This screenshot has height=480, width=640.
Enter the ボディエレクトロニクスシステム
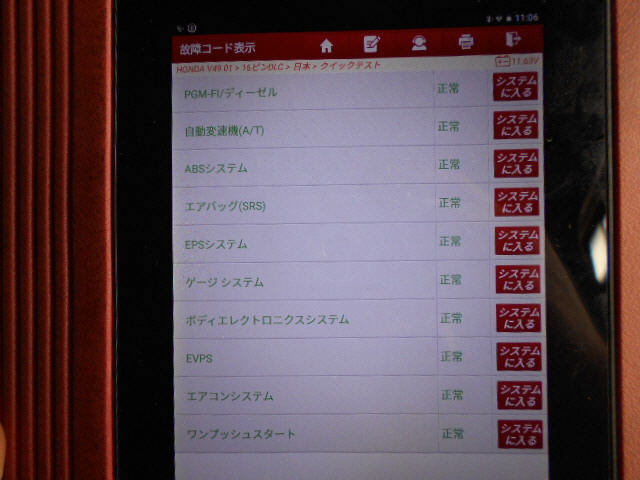[518, 318]
